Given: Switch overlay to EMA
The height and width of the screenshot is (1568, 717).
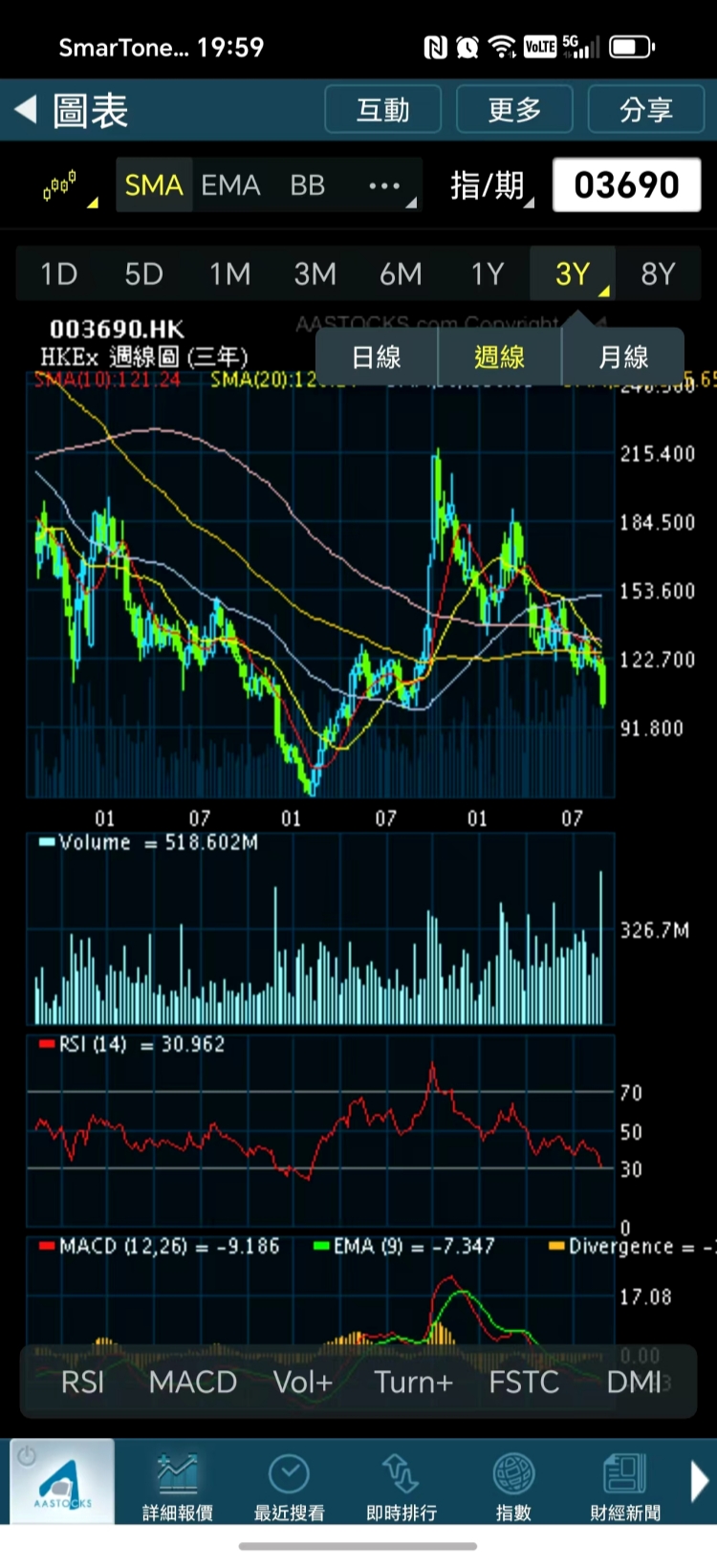Looking at the screenshot, I should tap(230, 185).
